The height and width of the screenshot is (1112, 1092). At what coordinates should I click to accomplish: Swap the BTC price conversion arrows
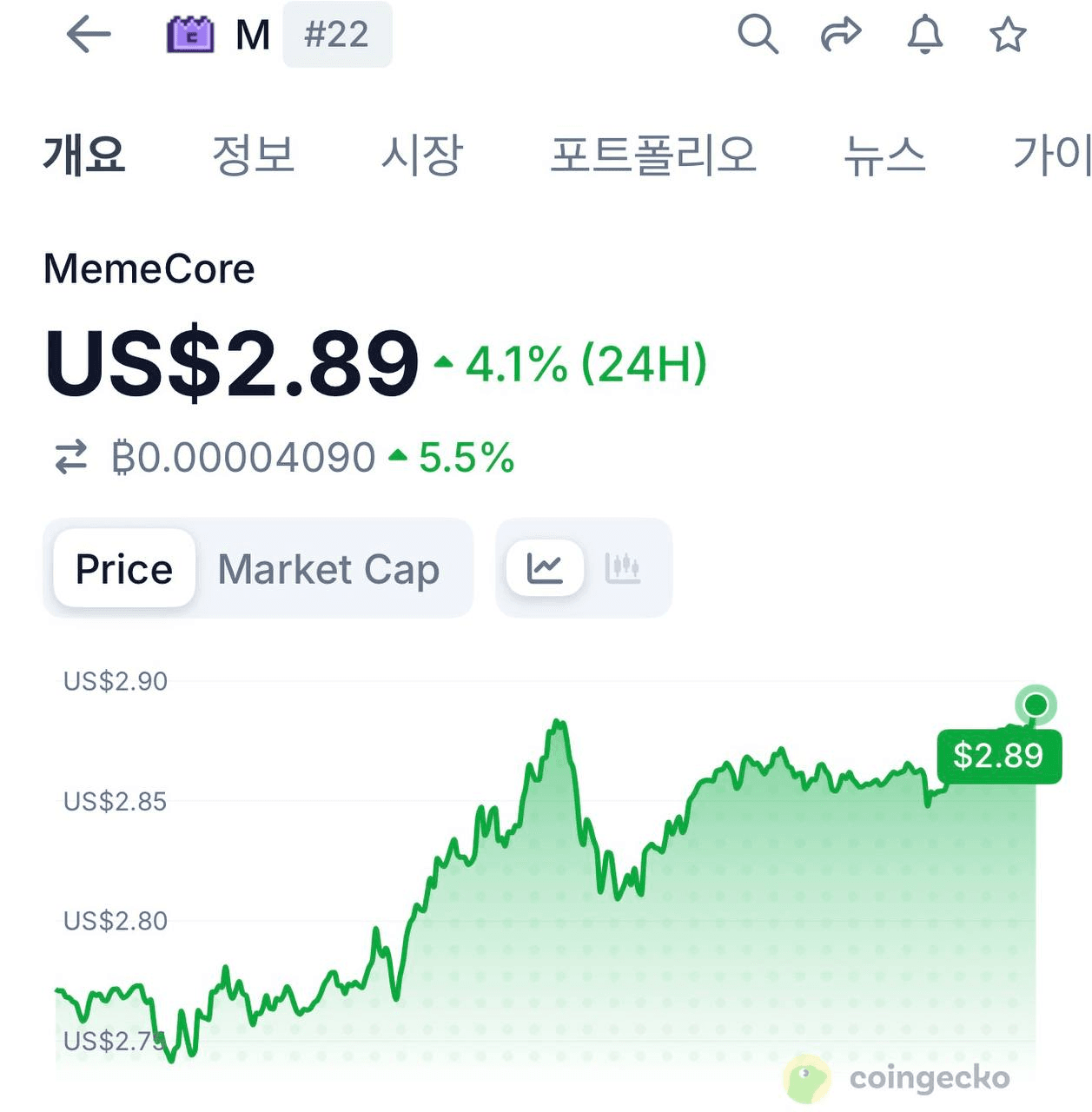pos(71,457)
